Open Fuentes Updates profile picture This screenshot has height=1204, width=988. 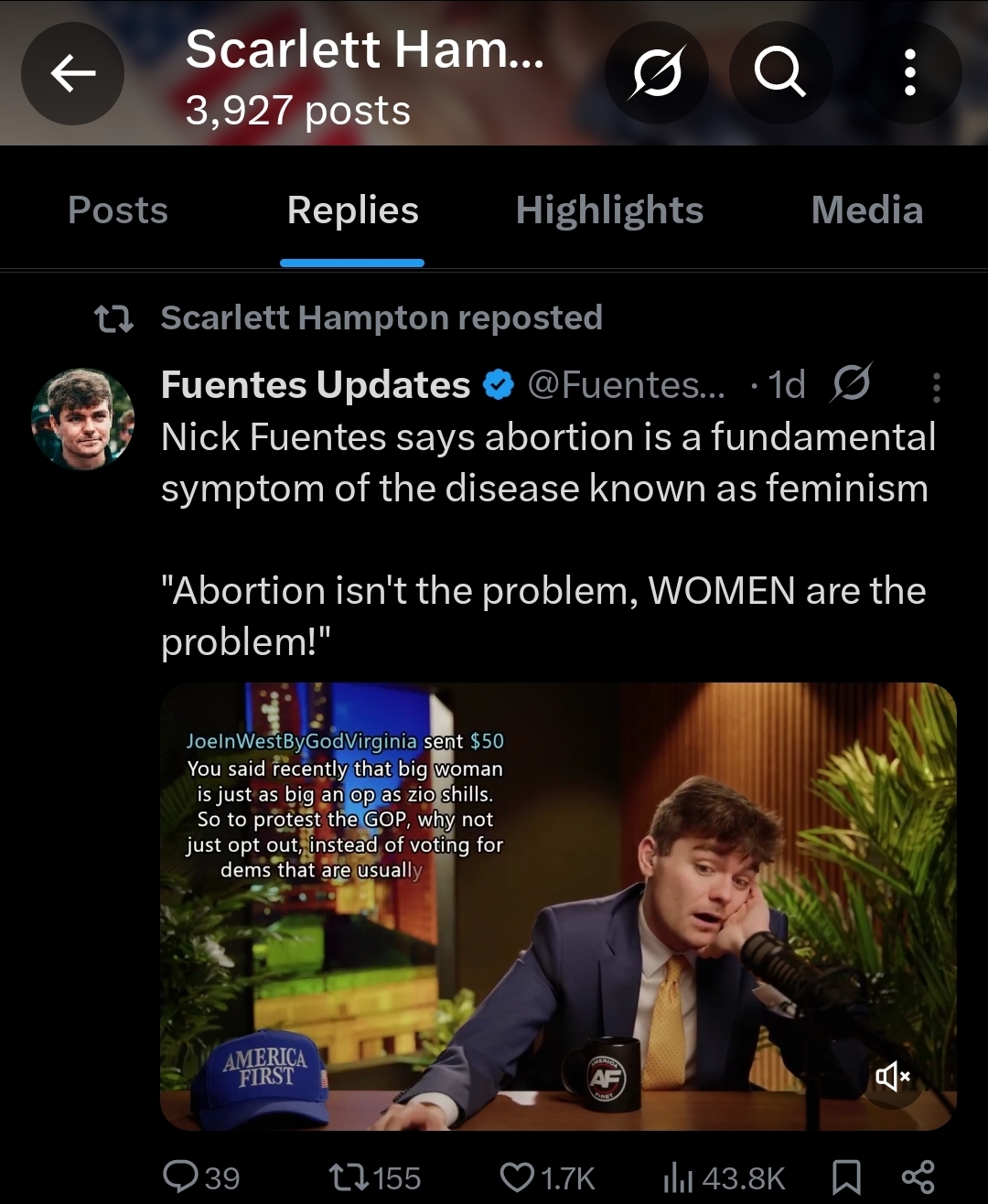[82, 419]
